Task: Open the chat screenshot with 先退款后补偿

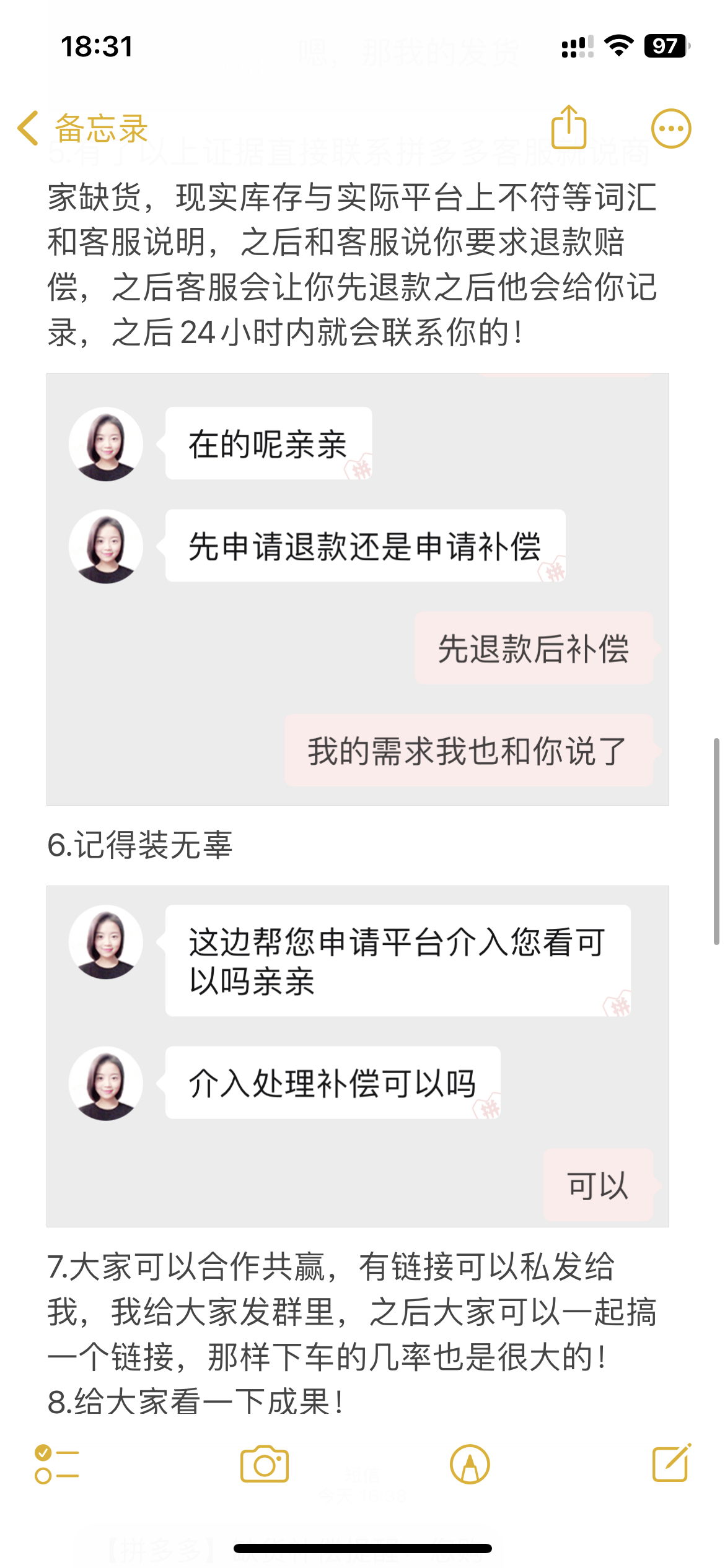Action: pos(358,589)
